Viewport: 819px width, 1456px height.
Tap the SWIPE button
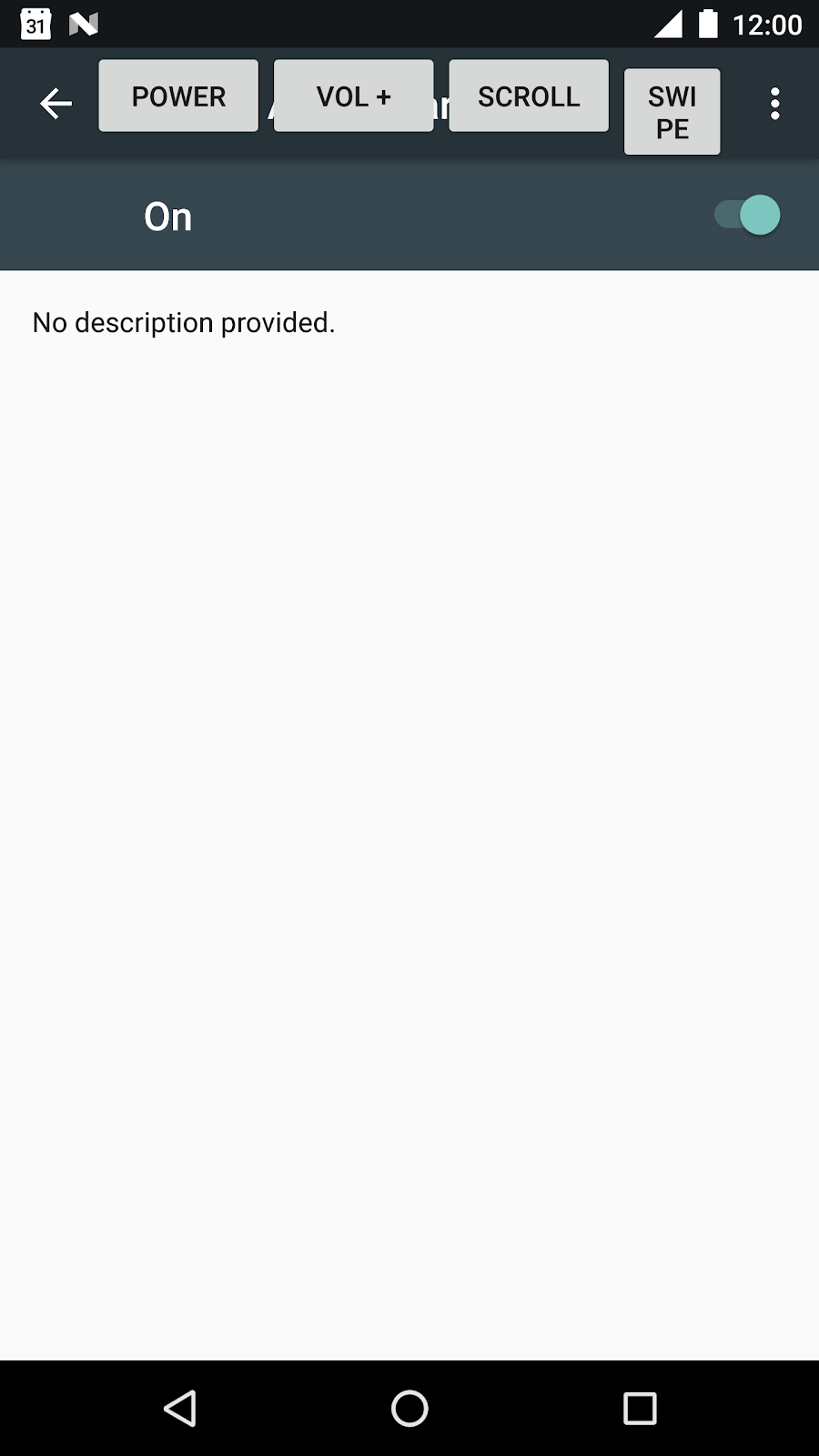click(672, 111)
